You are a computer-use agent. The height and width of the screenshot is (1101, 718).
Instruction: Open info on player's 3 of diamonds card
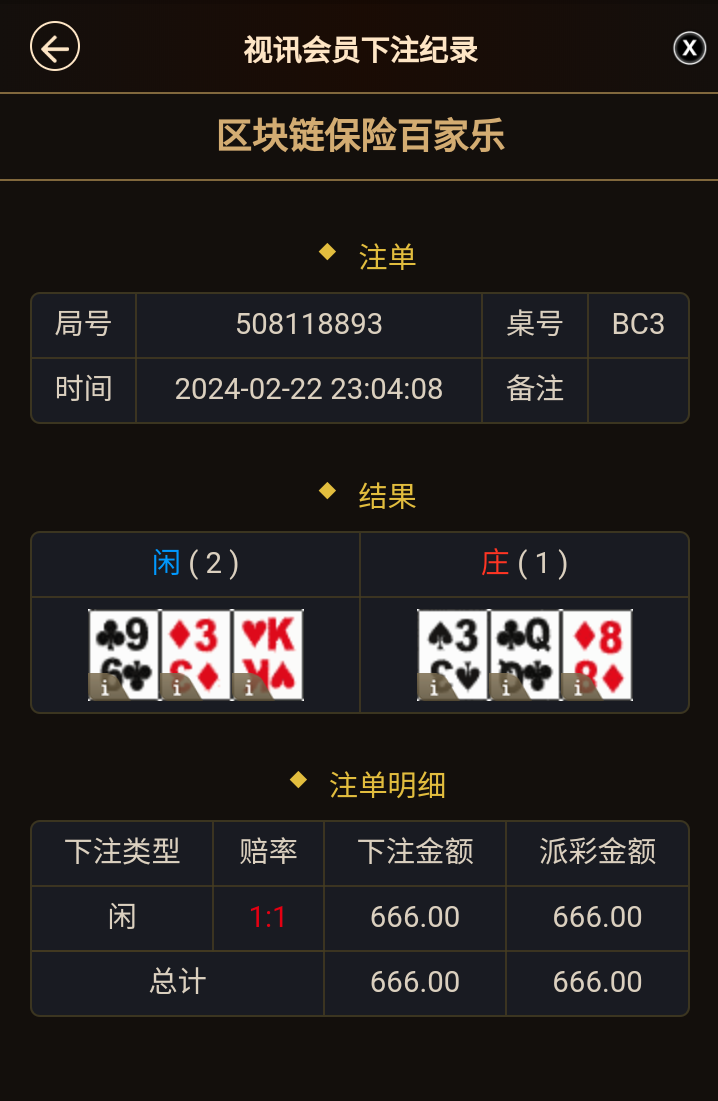pyautogui.click(x=178, y=688)
